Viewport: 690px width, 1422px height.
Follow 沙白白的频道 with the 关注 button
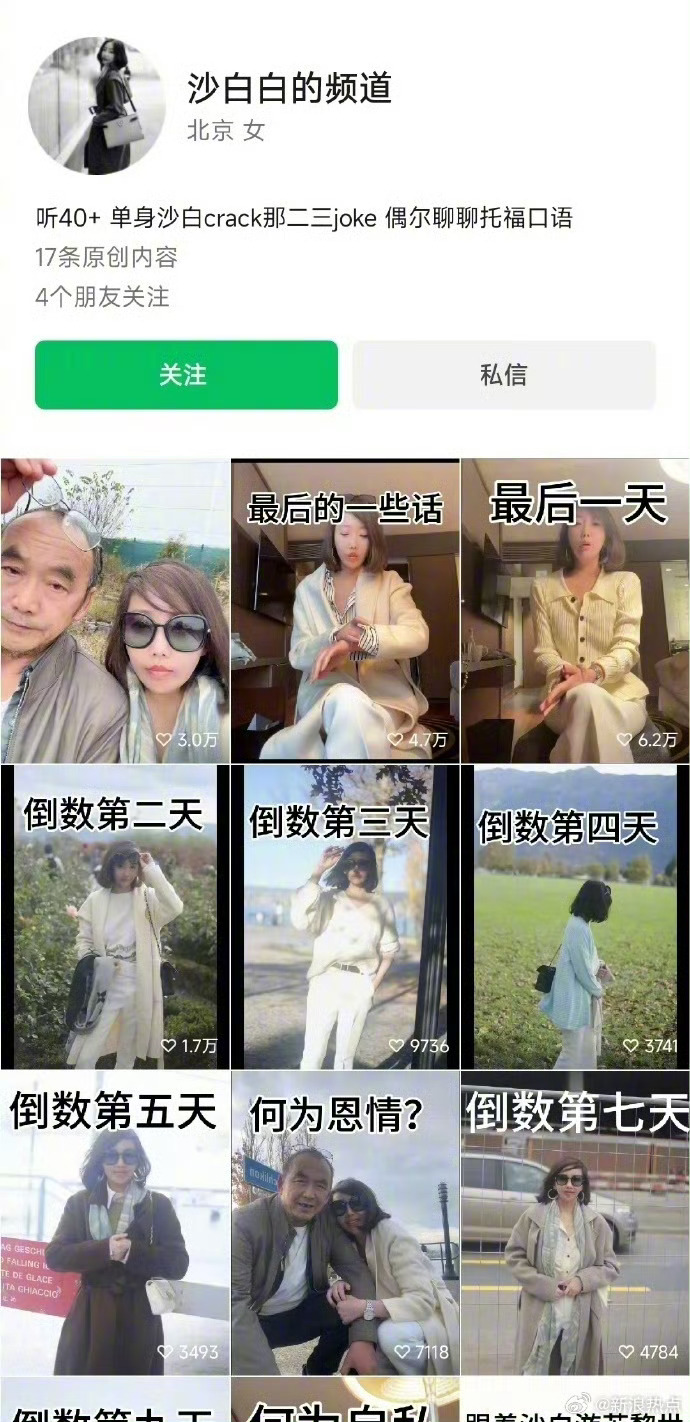pyautogui.click(x=186, y=375)
